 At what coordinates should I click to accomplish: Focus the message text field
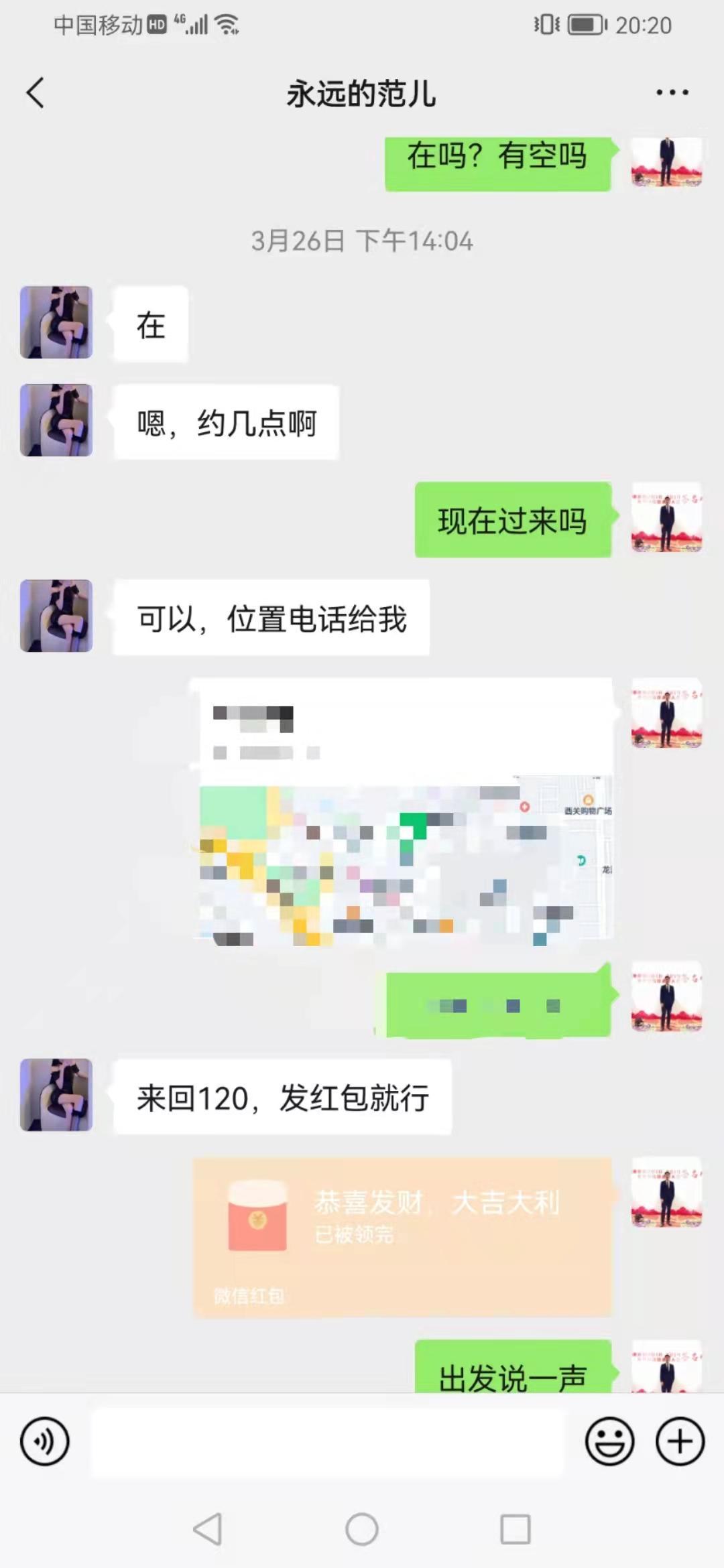point(328,1441)
